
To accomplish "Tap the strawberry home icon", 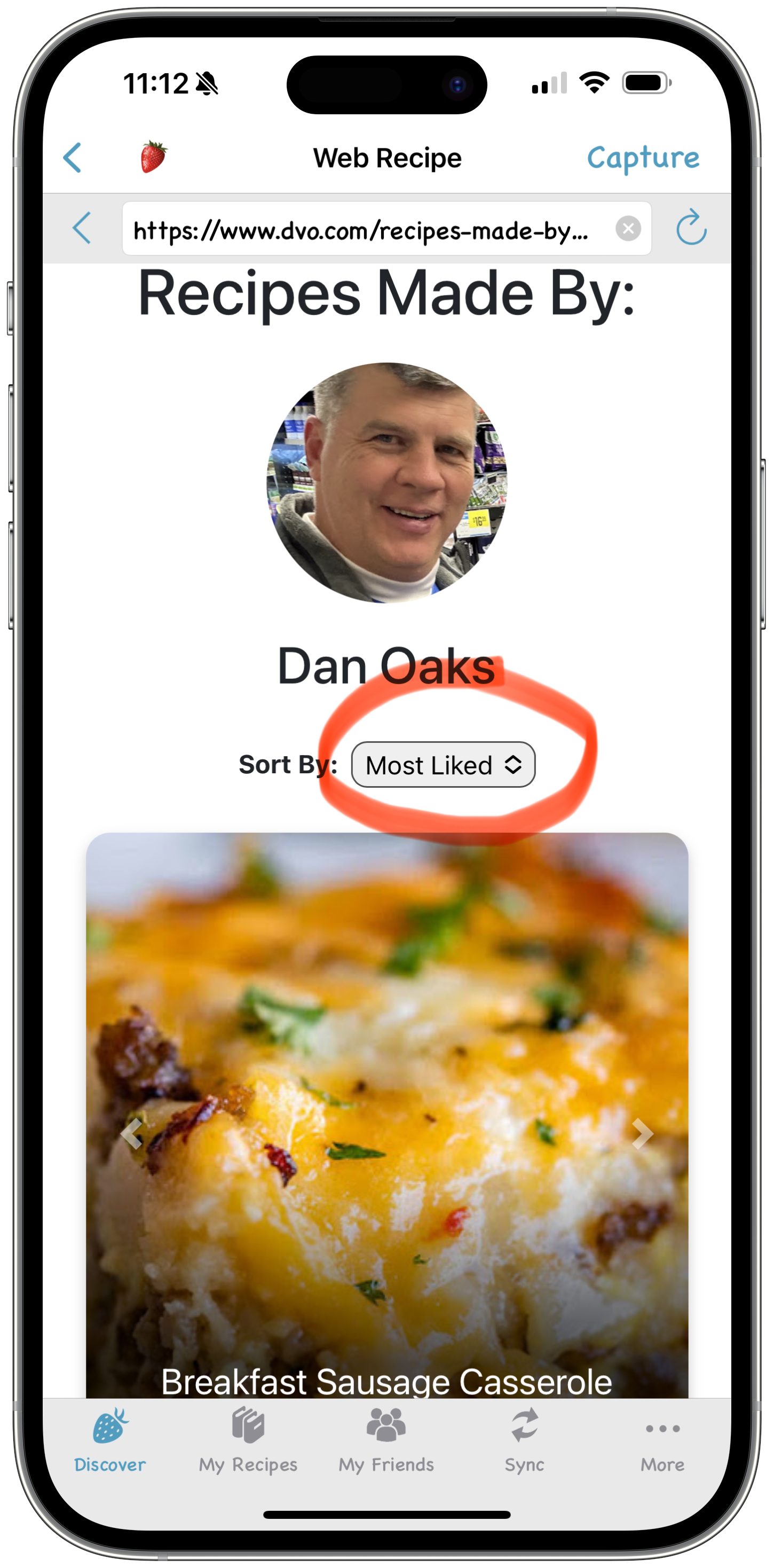I will (153, 156).
